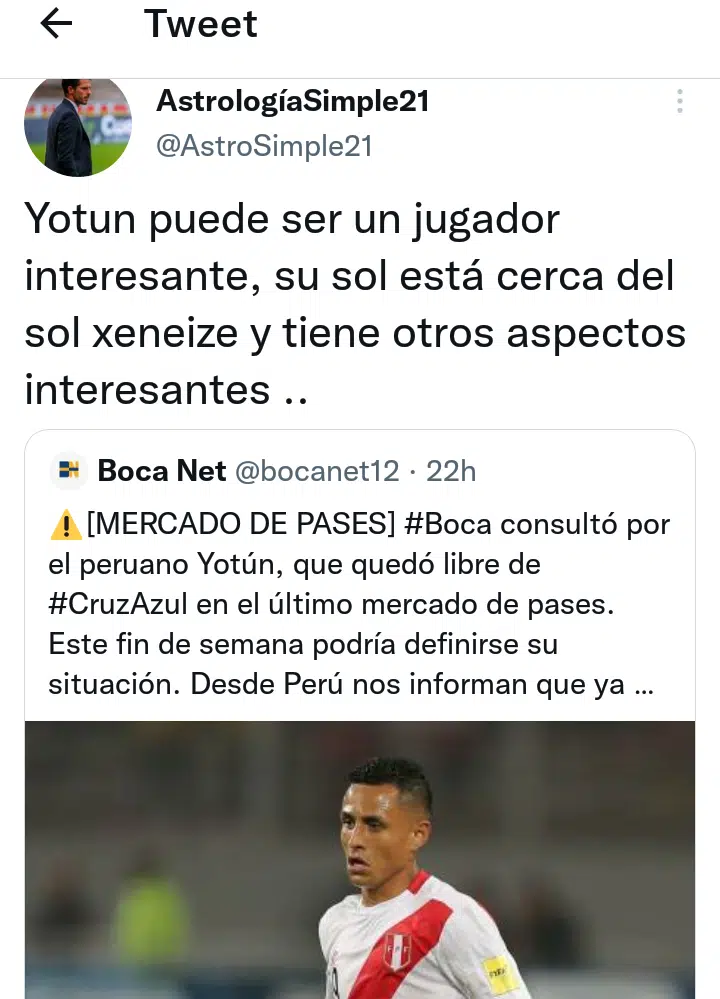Image resolution: width=720 pixels, height=999 pixels.
Task: Go back using the arrow
Action: 56,24
